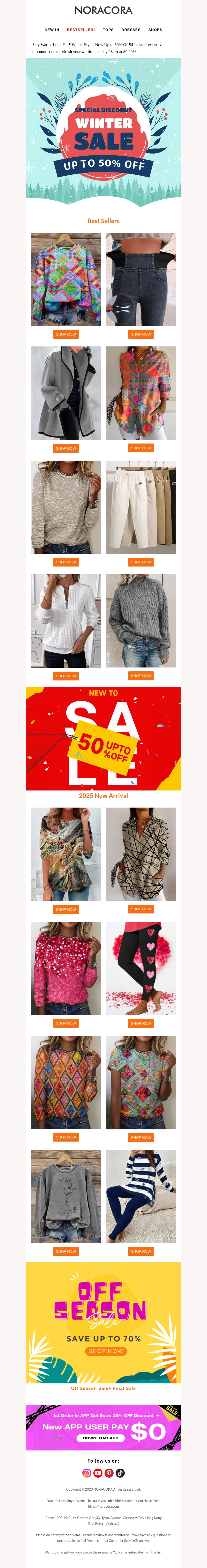Shop the colorful patchwork sweatshirt
The height and width of the screenshot is (1568, 207).
pyautogui.click(x=66, y=334)
